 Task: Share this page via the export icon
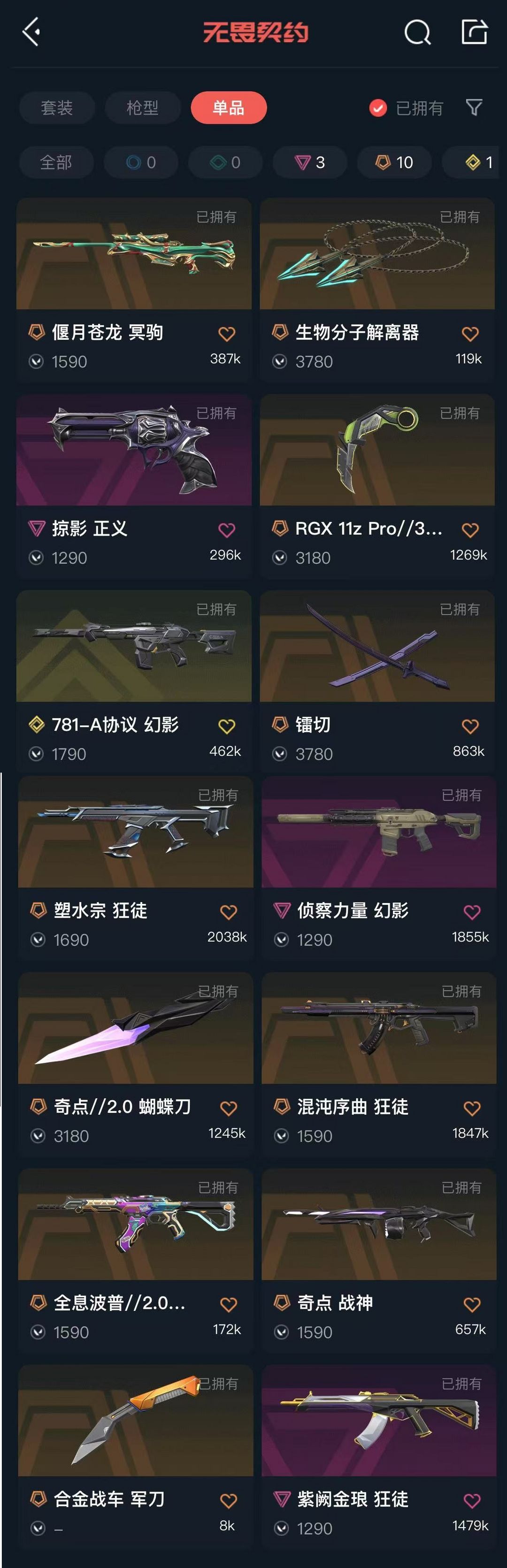(474, 31)
